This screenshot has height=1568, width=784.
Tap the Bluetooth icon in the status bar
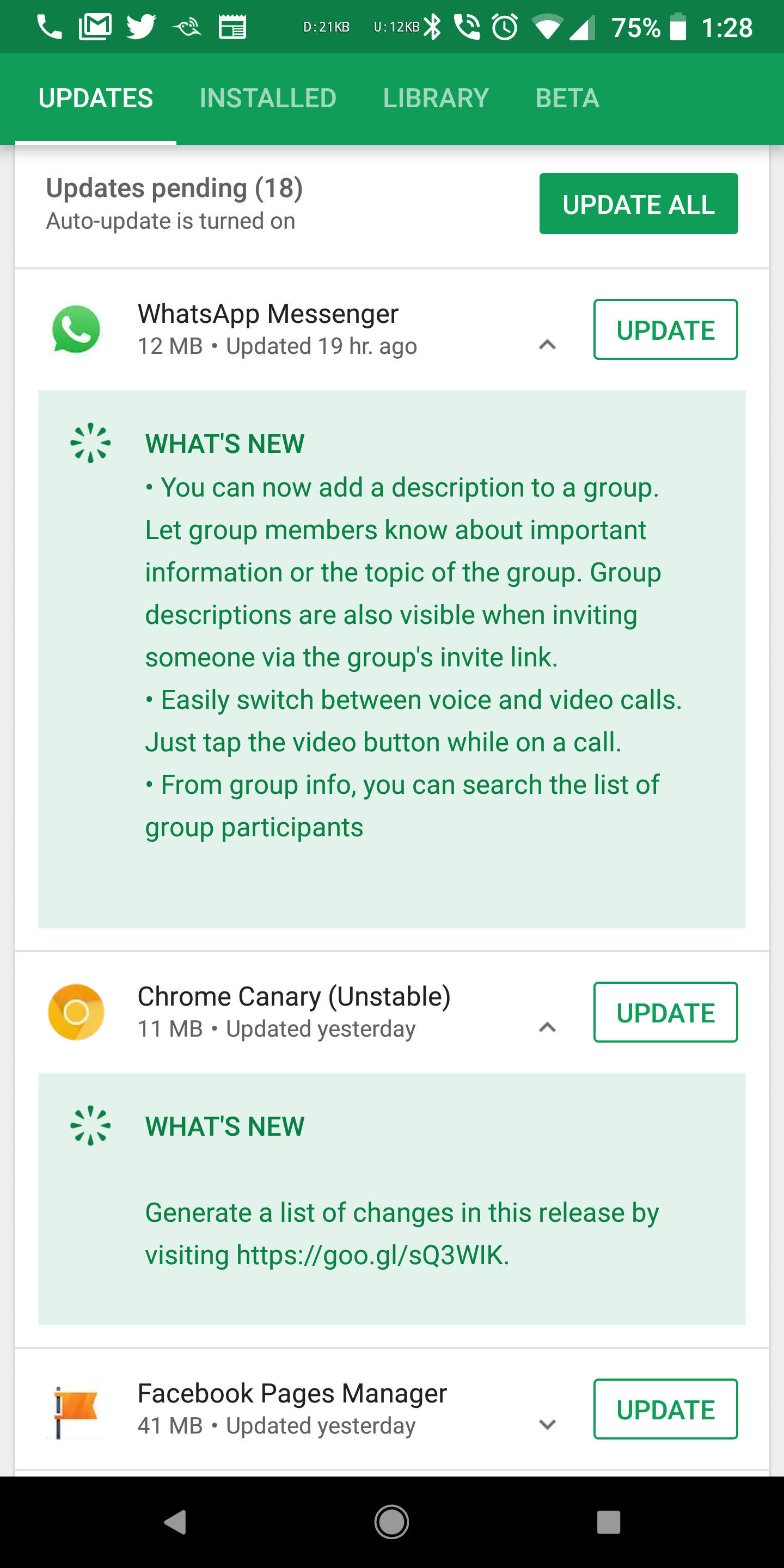pyautogui.click(x=433, y=26)
